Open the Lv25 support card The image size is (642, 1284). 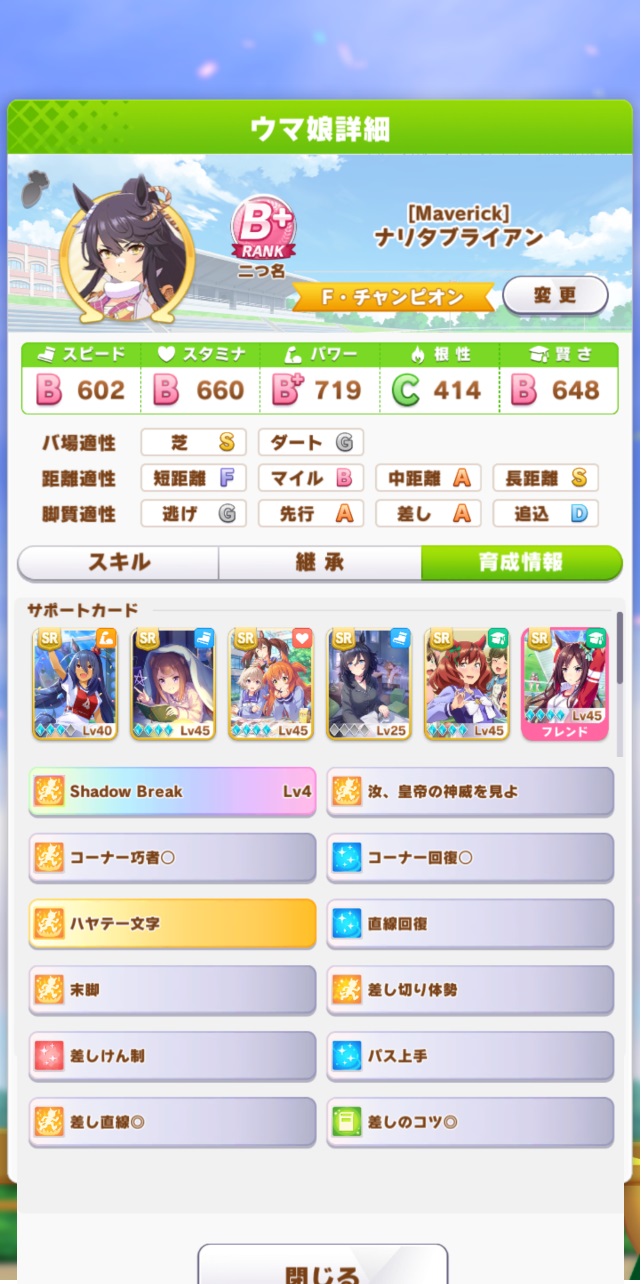pyautogui.click(x=369, y=684)
